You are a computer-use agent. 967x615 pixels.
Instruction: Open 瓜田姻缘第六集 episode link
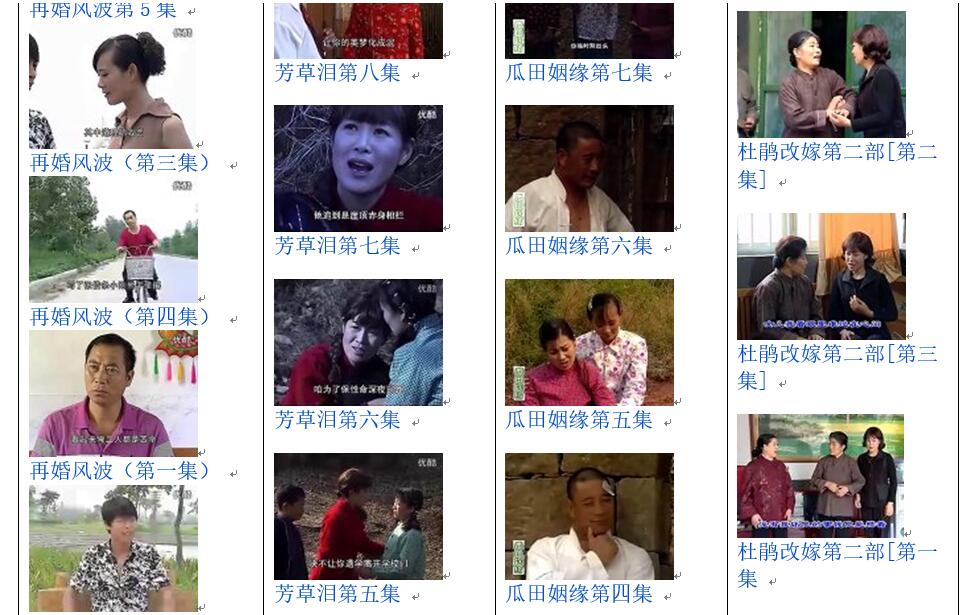(x=579, y=245)
